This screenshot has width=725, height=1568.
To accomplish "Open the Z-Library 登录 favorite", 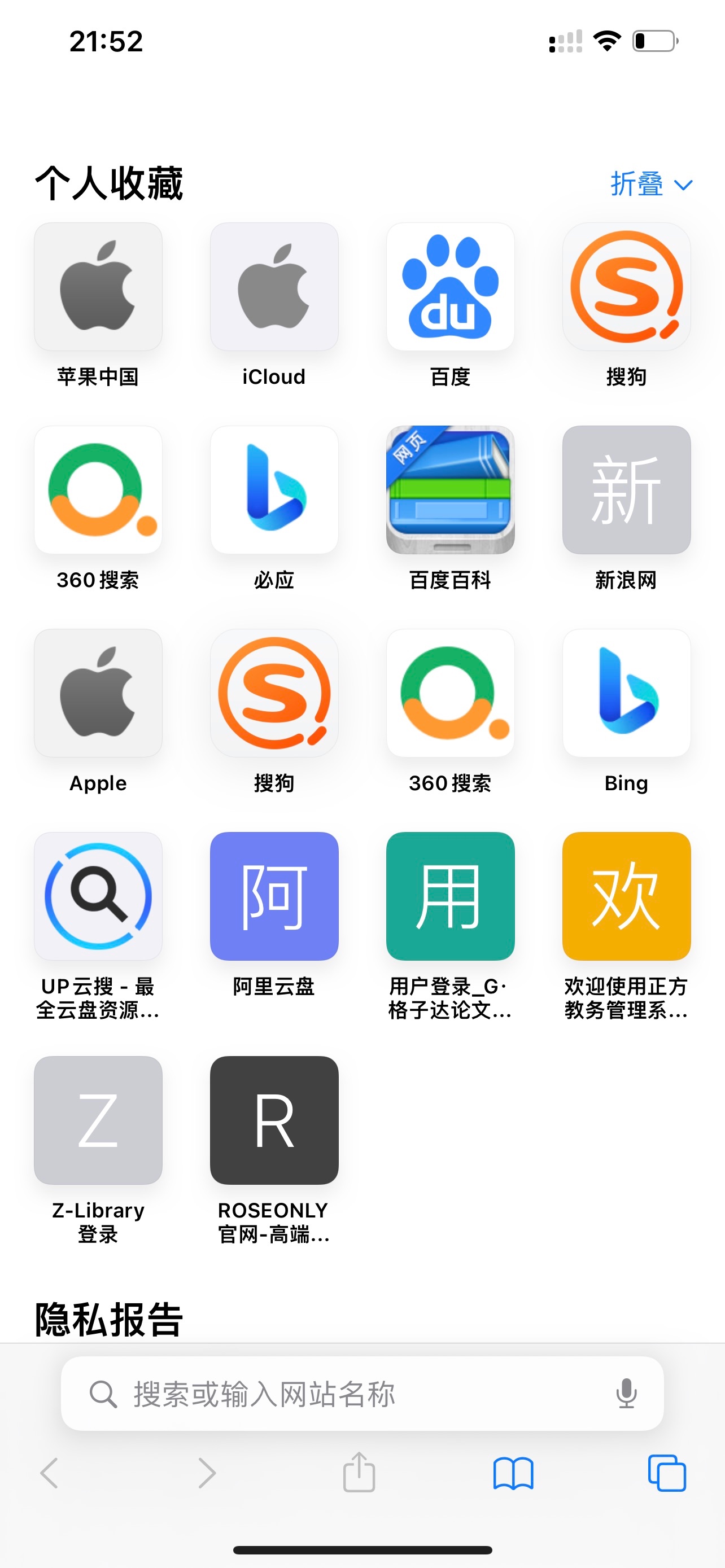I will tap(98, 1120).
